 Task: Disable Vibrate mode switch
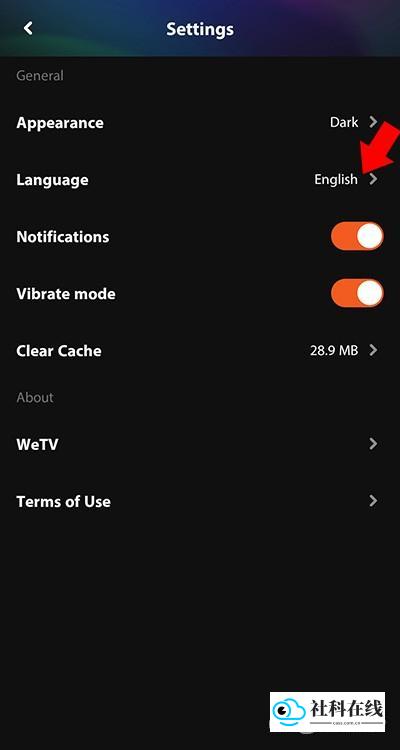click(357, 293)
